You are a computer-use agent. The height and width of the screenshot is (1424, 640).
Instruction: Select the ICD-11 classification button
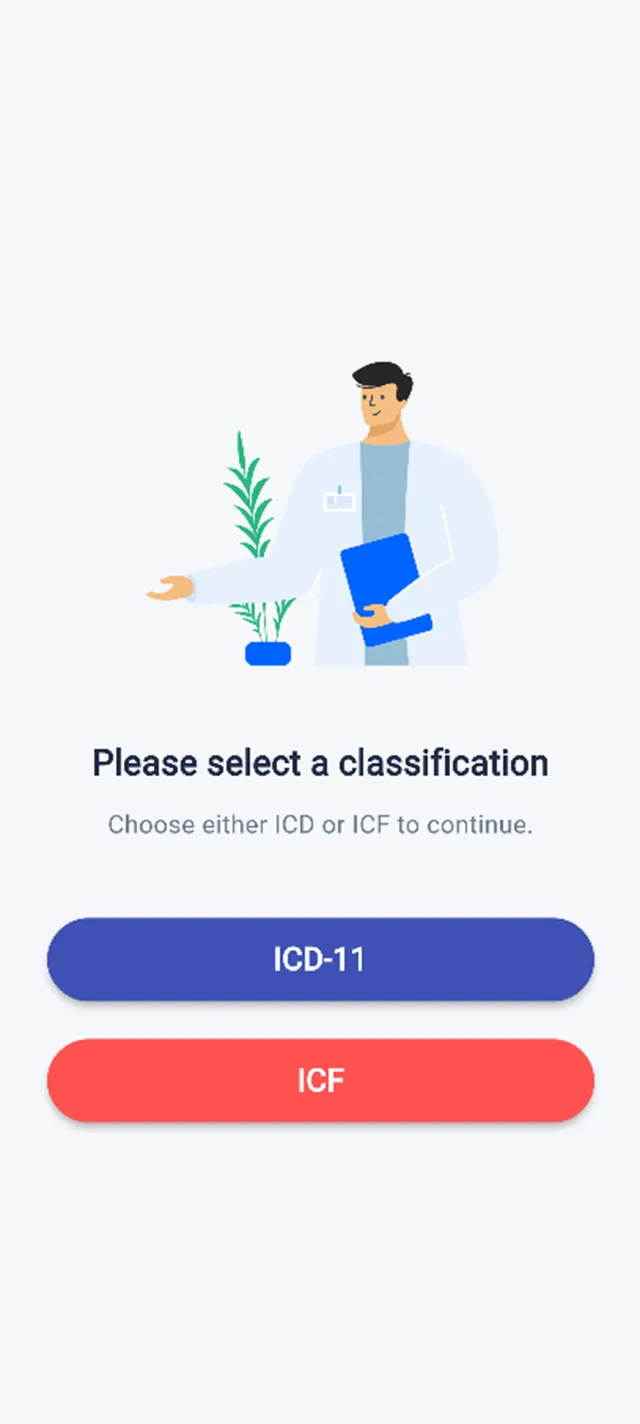(320, 959)
